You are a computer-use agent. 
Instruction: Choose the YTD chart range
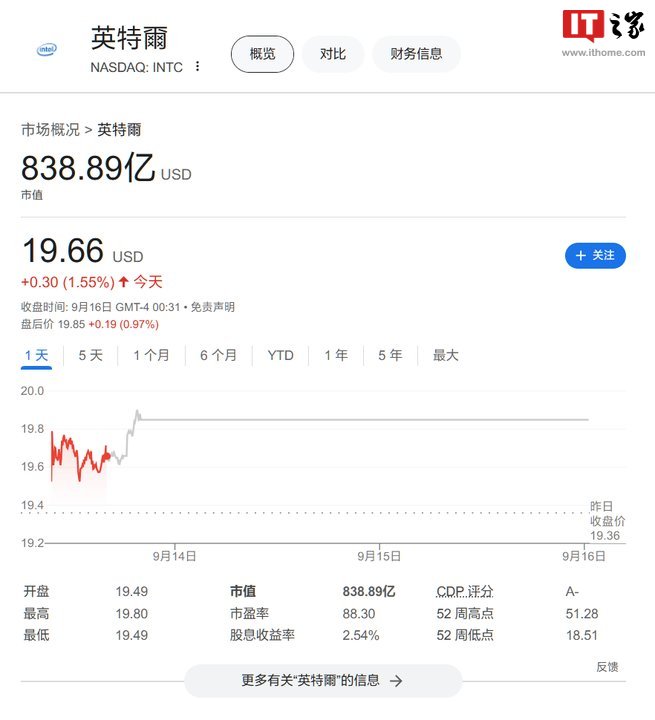pos(280,355)
